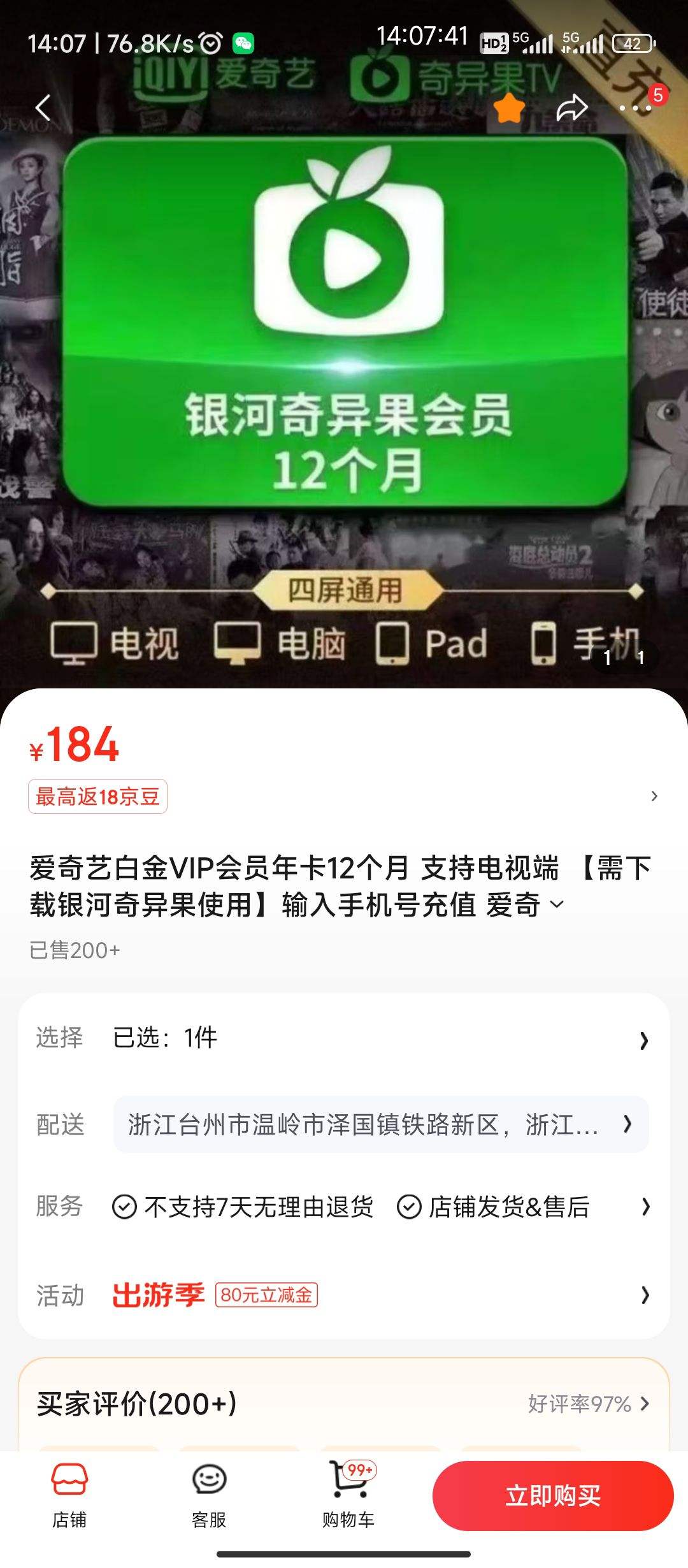The height and width of the screenshot is (1568, 688).
Task: Visit the 店铺 store page
Action: point(69,1495)
